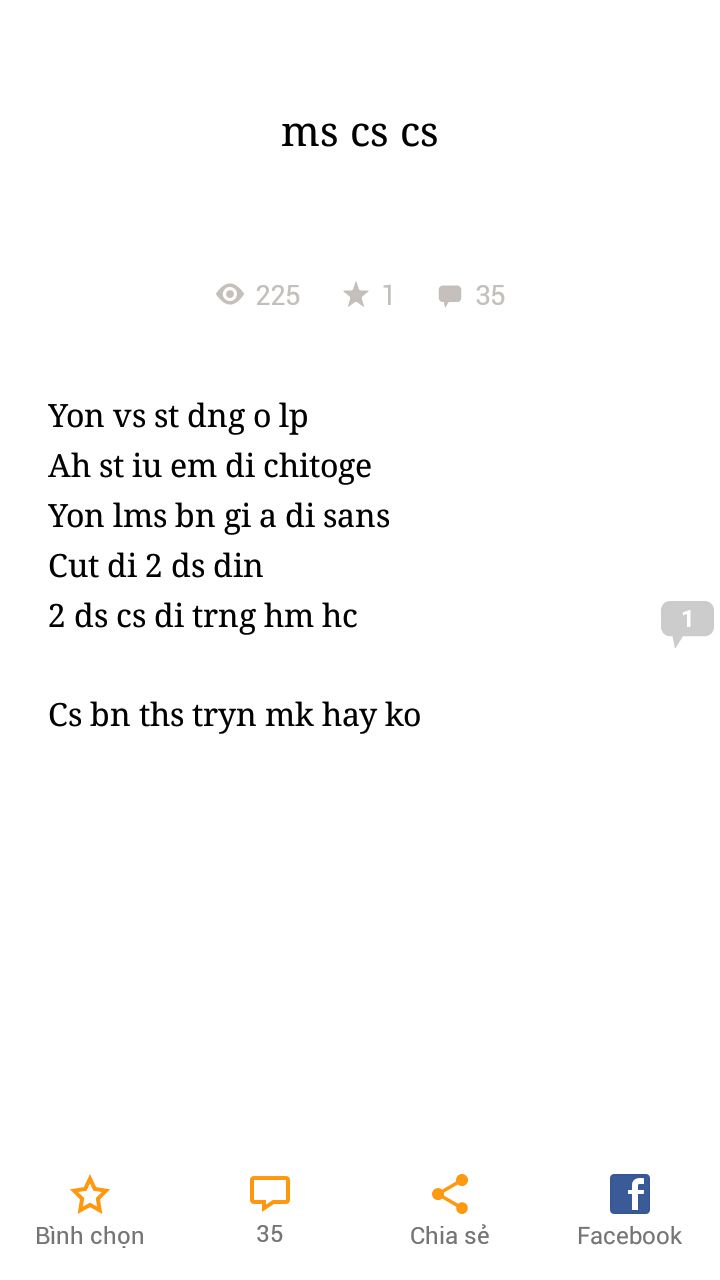
Task: Vote with the Bình chọn star
Action: 90,1211
